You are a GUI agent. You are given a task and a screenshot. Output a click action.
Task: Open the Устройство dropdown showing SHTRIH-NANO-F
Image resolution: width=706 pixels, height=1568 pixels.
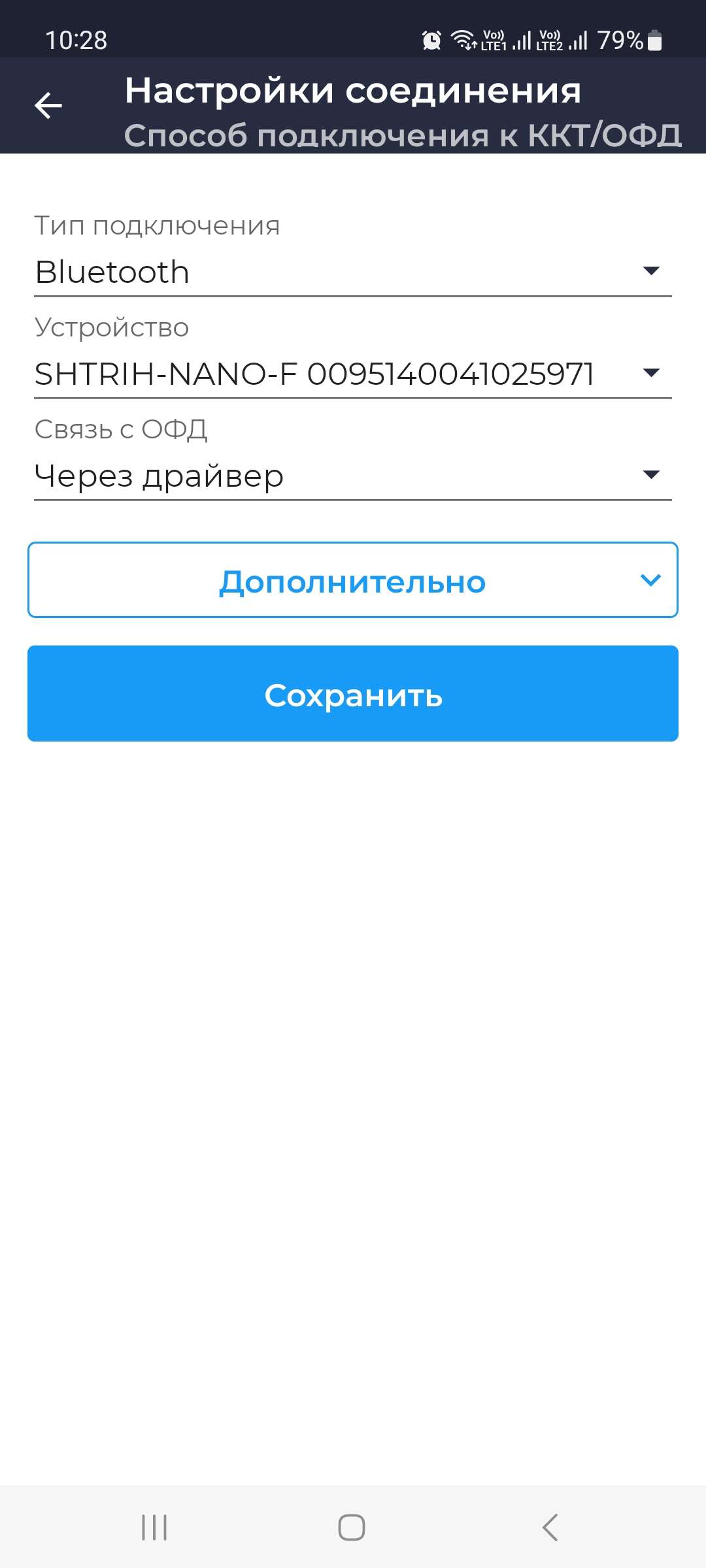353,374
